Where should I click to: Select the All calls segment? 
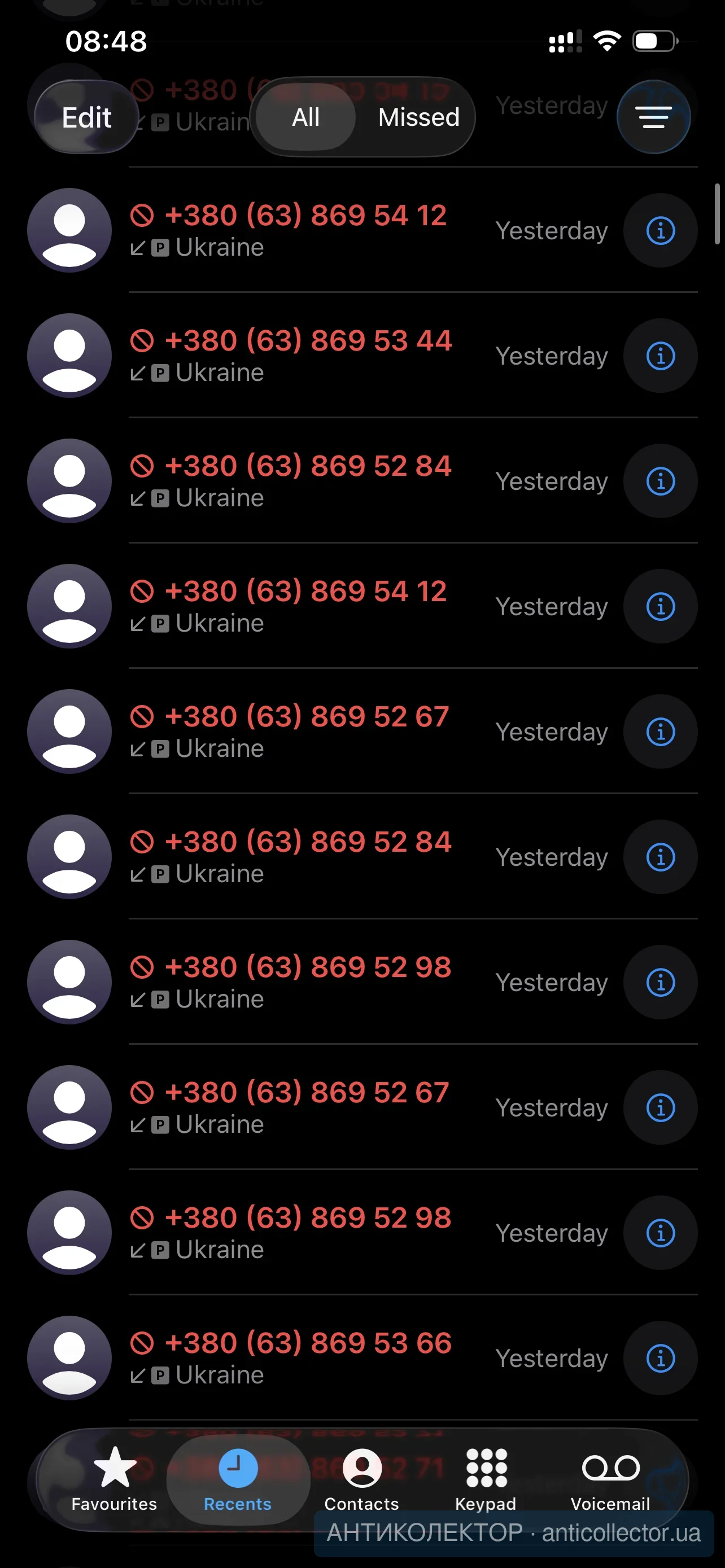305,117
